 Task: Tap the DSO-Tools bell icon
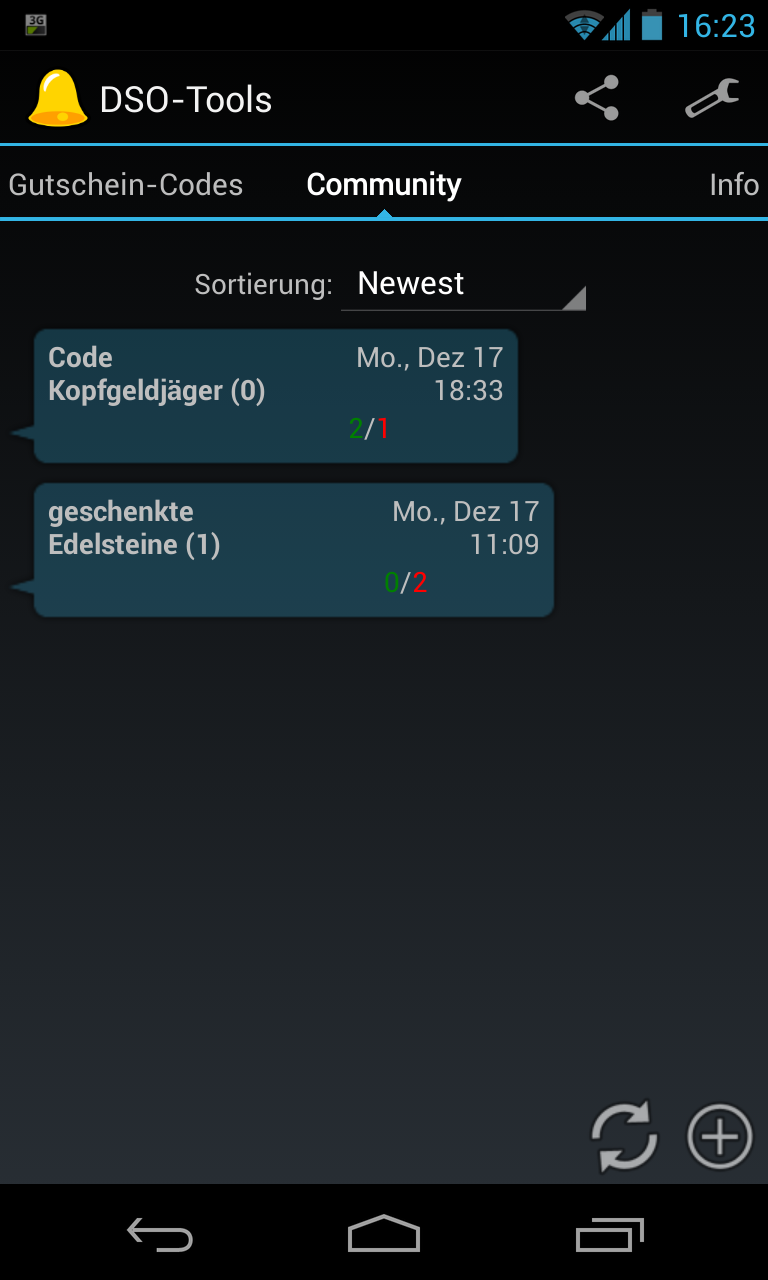pos(57,98)
